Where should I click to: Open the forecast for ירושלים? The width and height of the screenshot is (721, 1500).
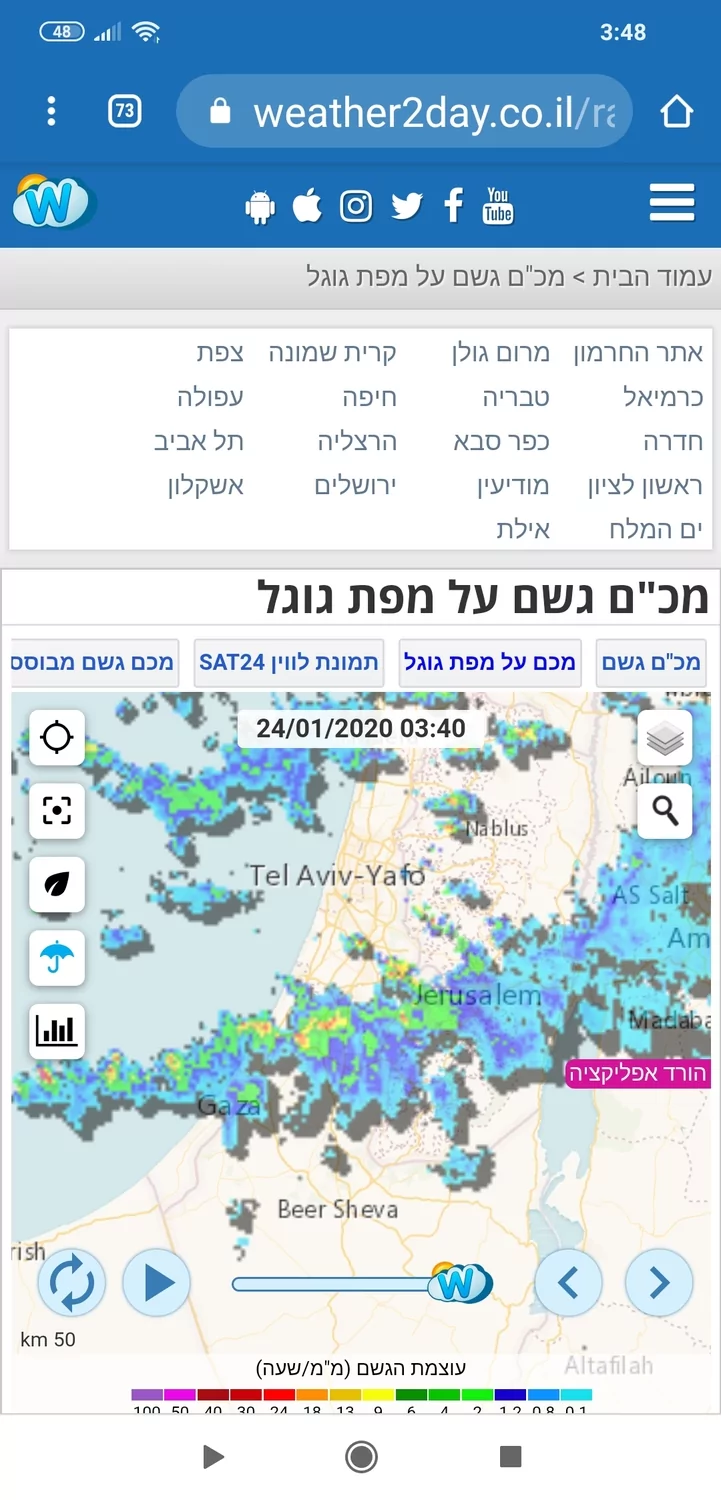coord(355,486)
